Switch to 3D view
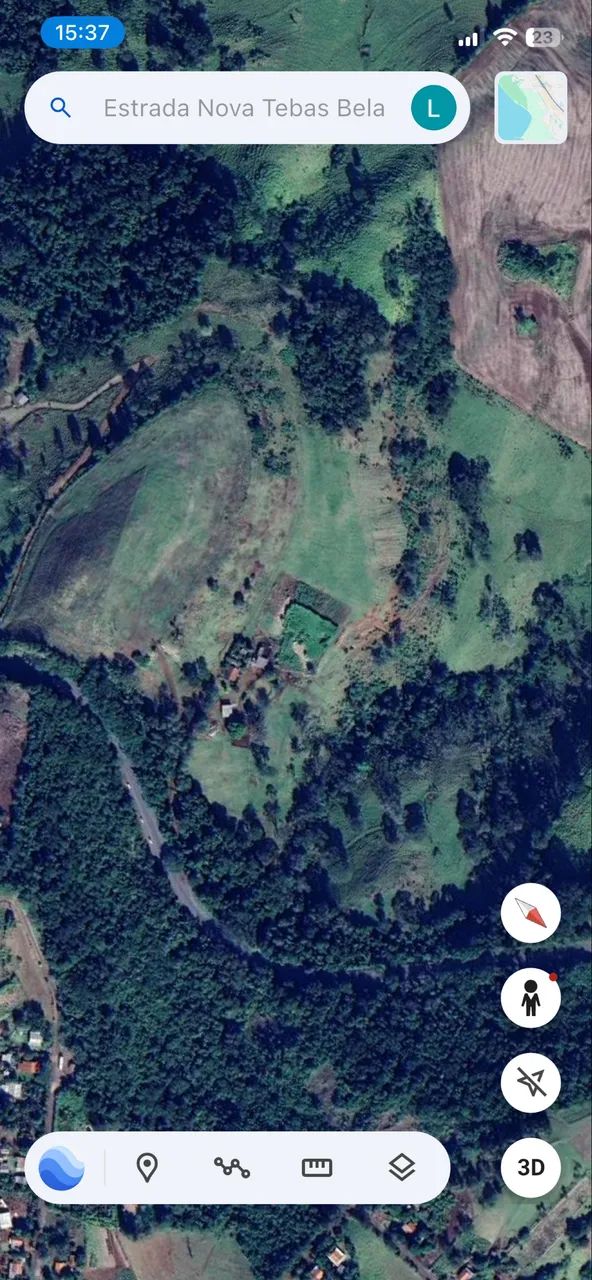This screenshot has width=592, height=1280. tap(531, 1167)
